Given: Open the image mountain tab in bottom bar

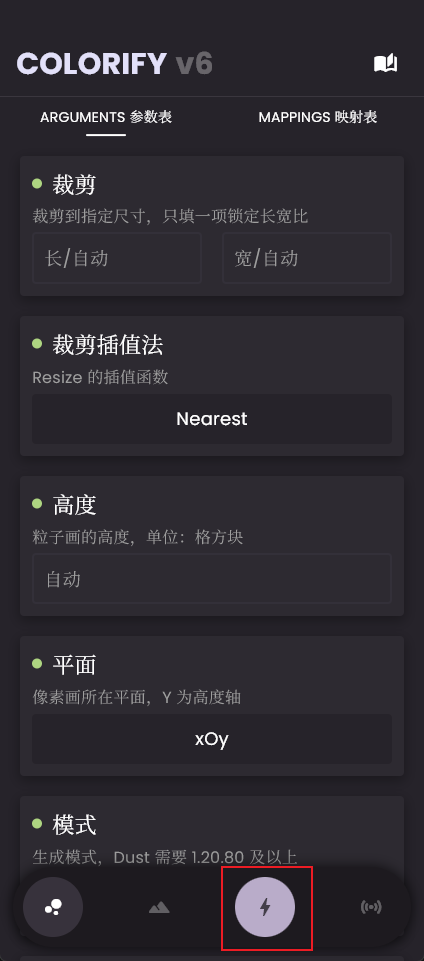Looking at the screenshot, I should [x=159, y=907].
